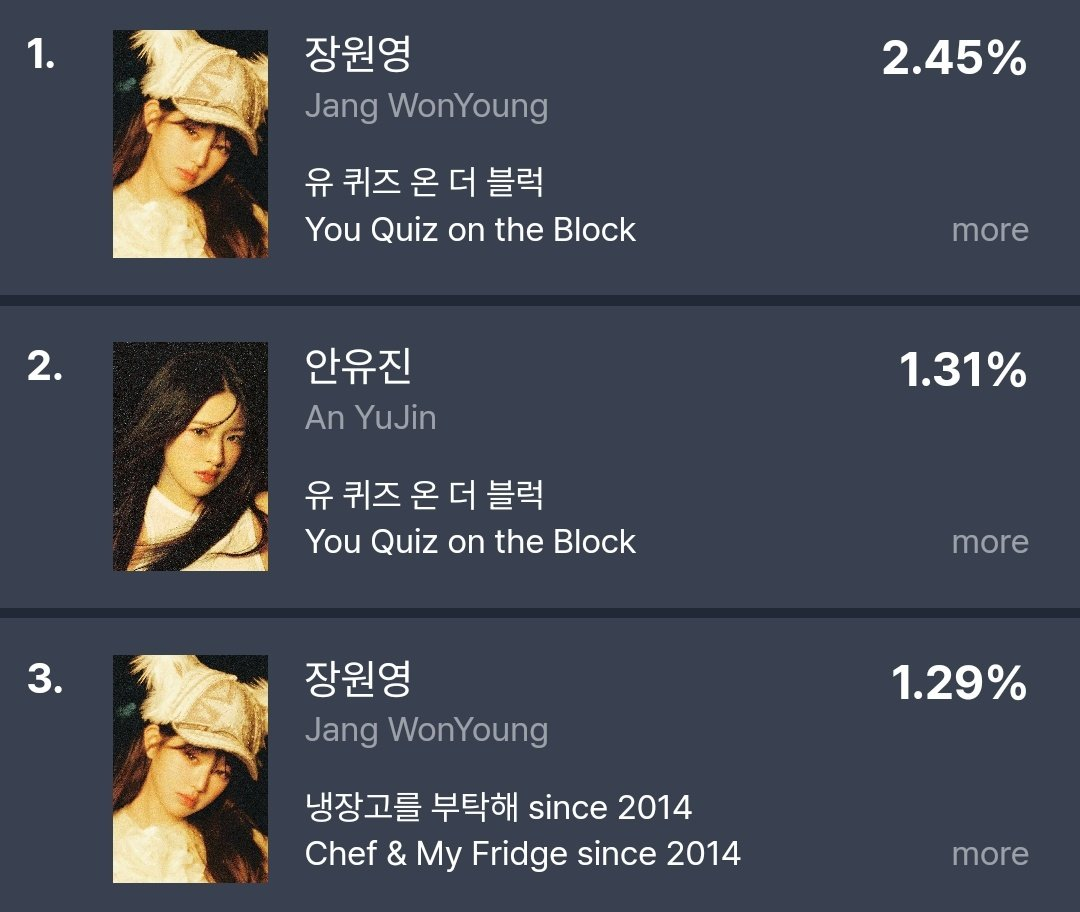1080x912 pixels.
Task: Open more for Chef & My Fridge entry
Action: point(989,854)
